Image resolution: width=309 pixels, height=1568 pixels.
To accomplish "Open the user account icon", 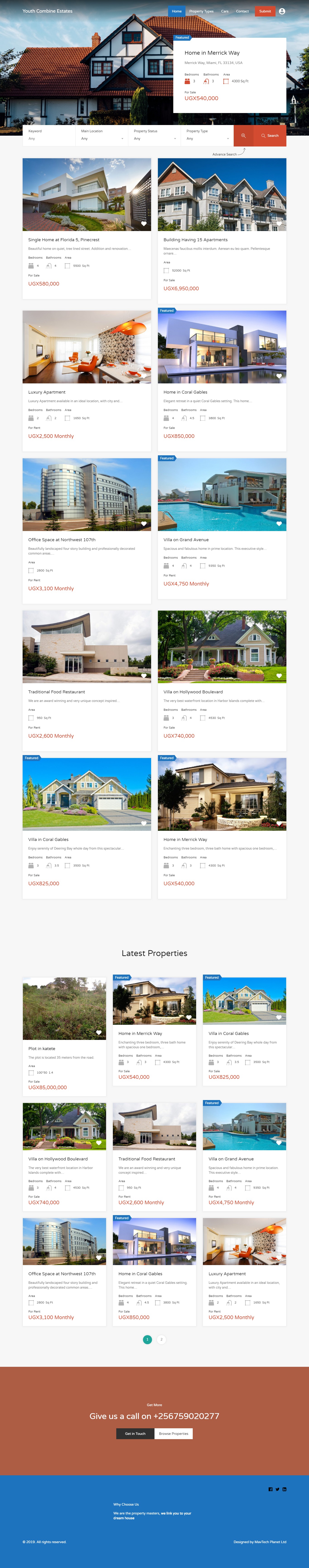I will click(282, 11).
